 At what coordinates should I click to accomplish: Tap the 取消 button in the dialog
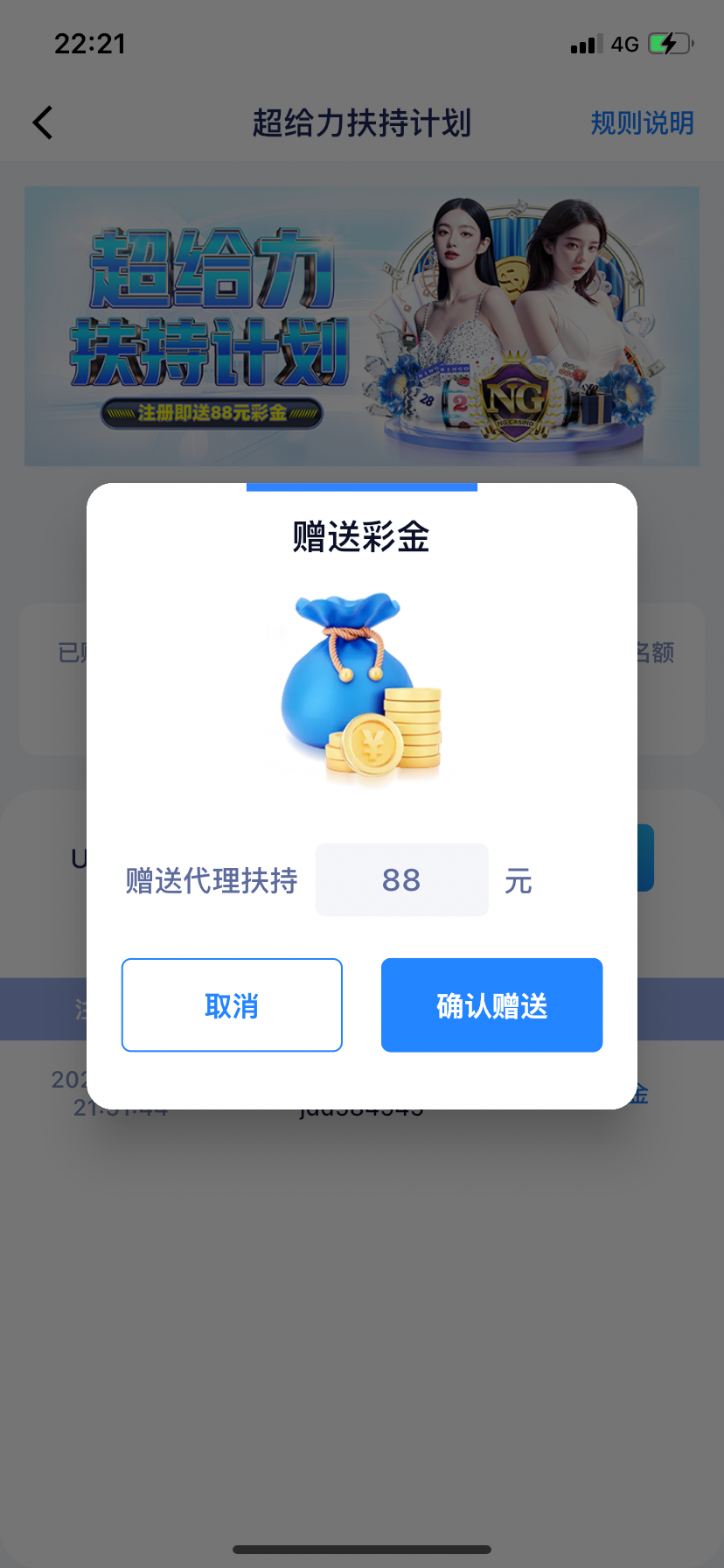[x=232, y=1004]
